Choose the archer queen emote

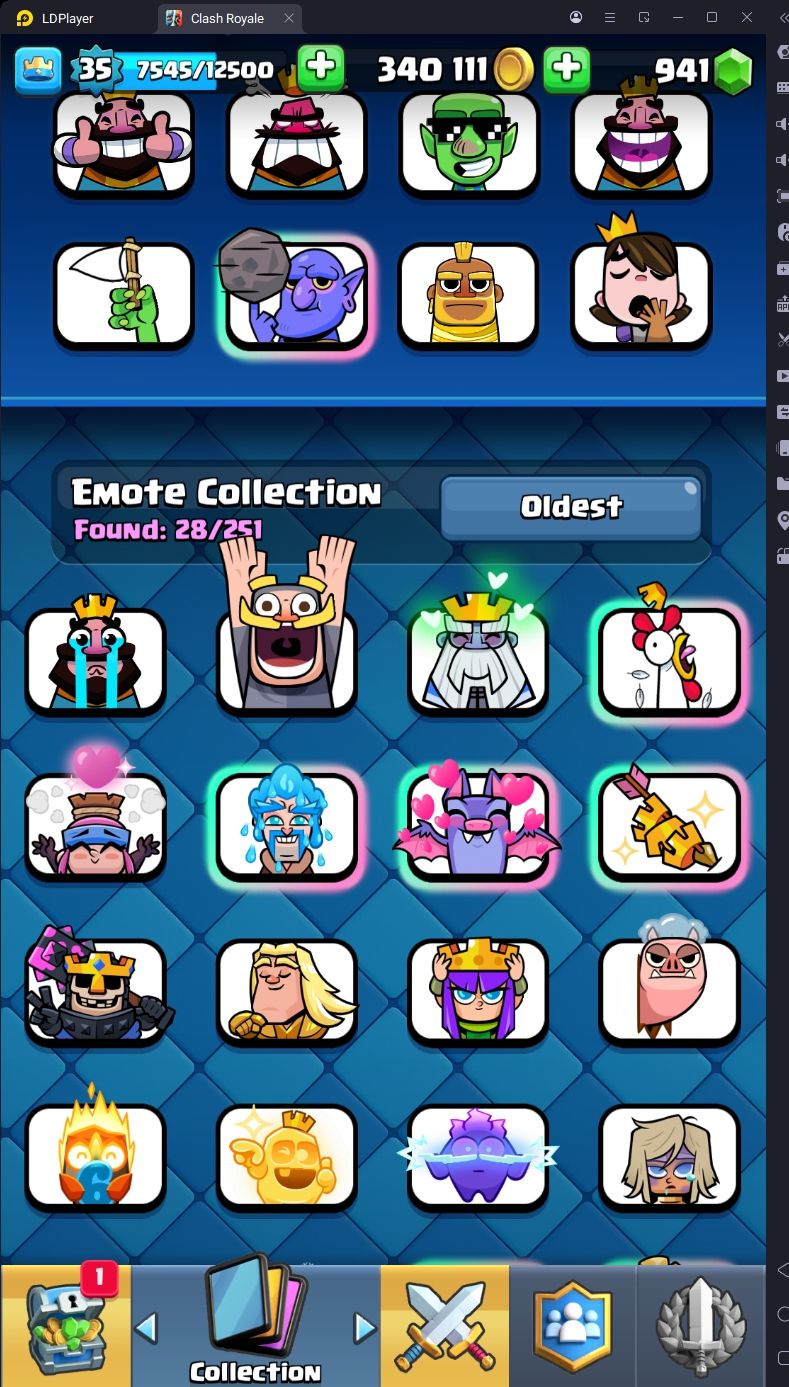click(478, 990)
